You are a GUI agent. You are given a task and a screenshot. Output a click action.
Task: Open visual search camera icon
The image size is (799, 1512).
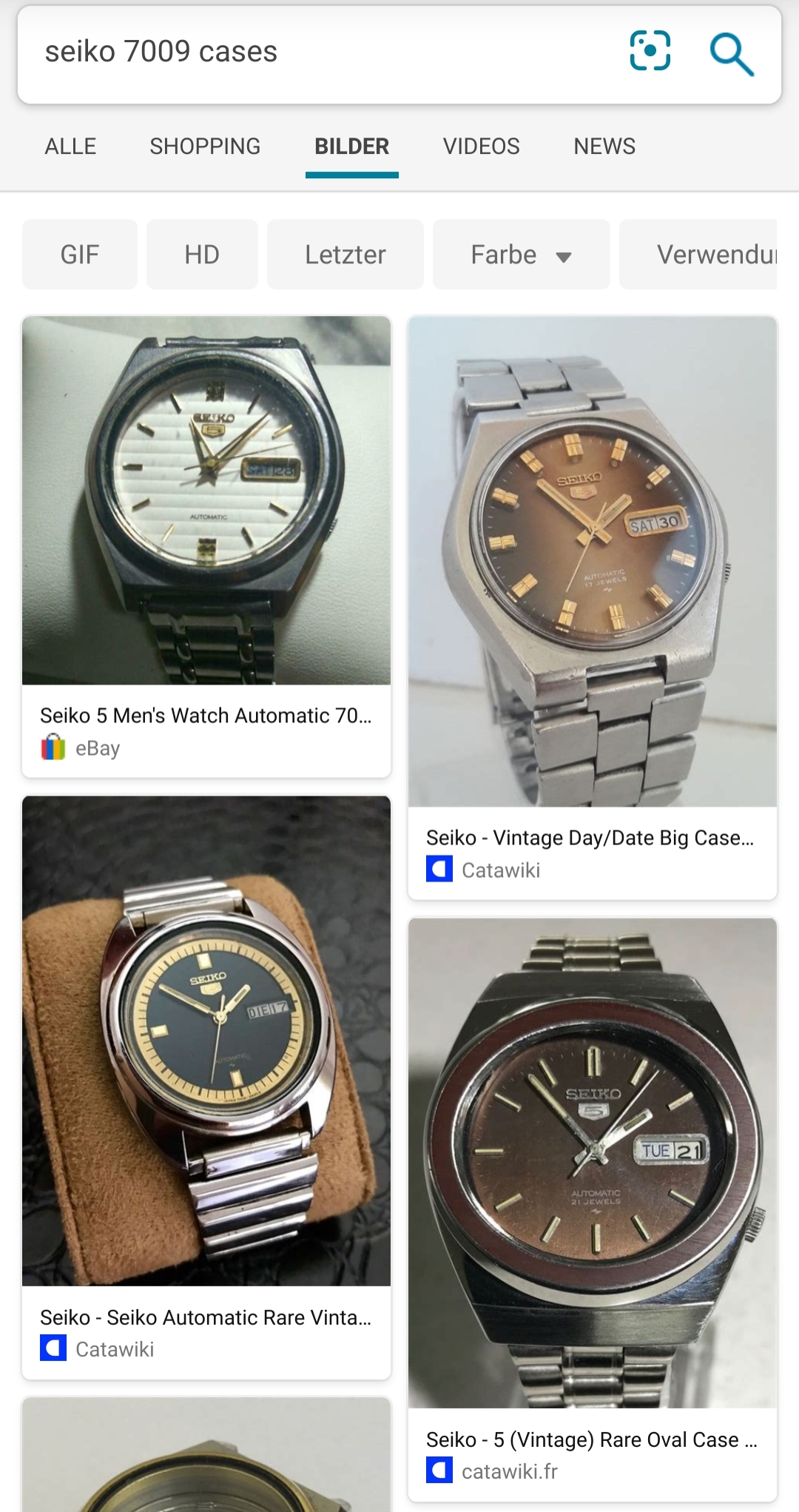(650, 51)
